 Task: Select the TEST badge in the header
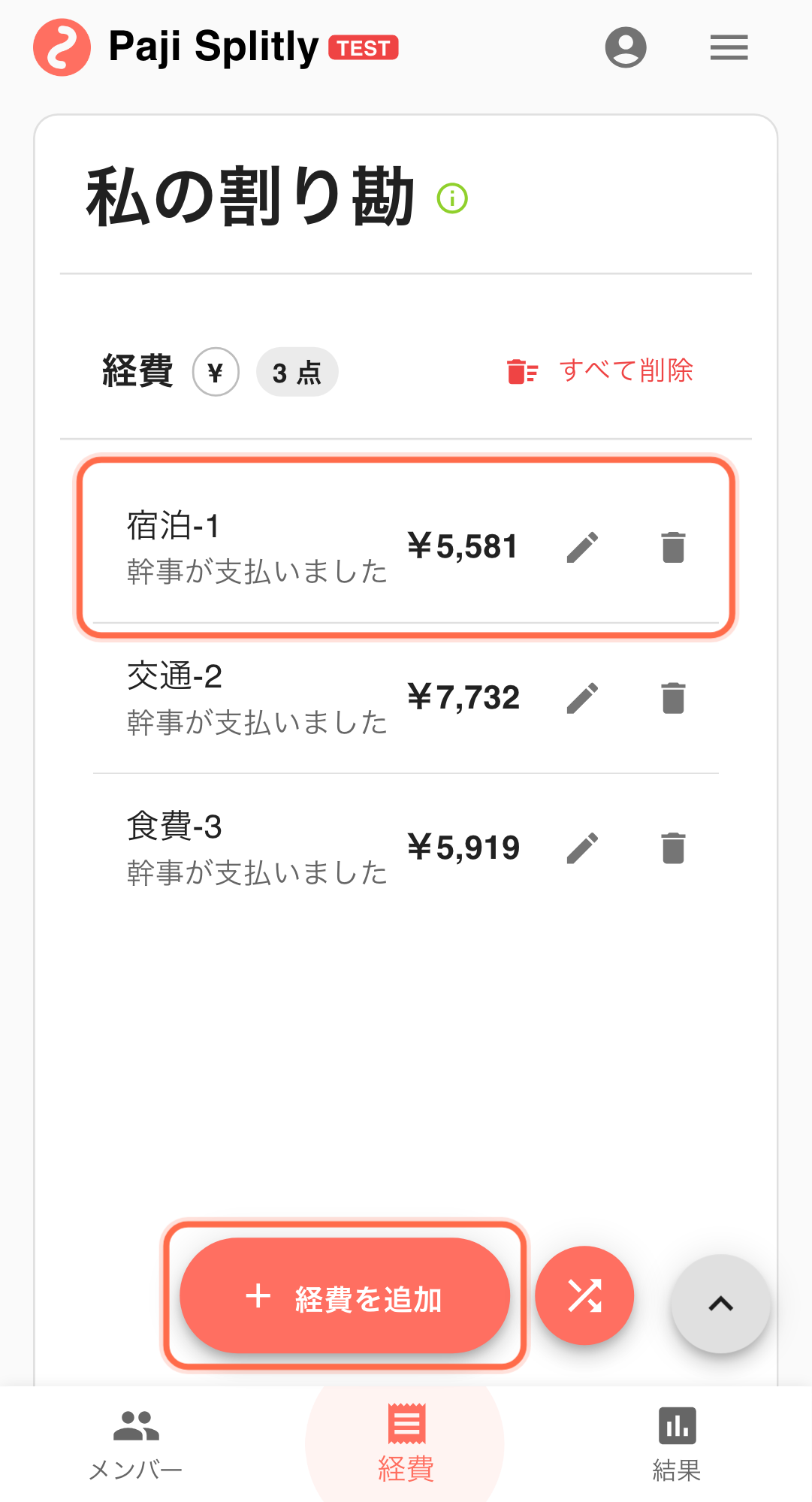(x=364, y=47)
